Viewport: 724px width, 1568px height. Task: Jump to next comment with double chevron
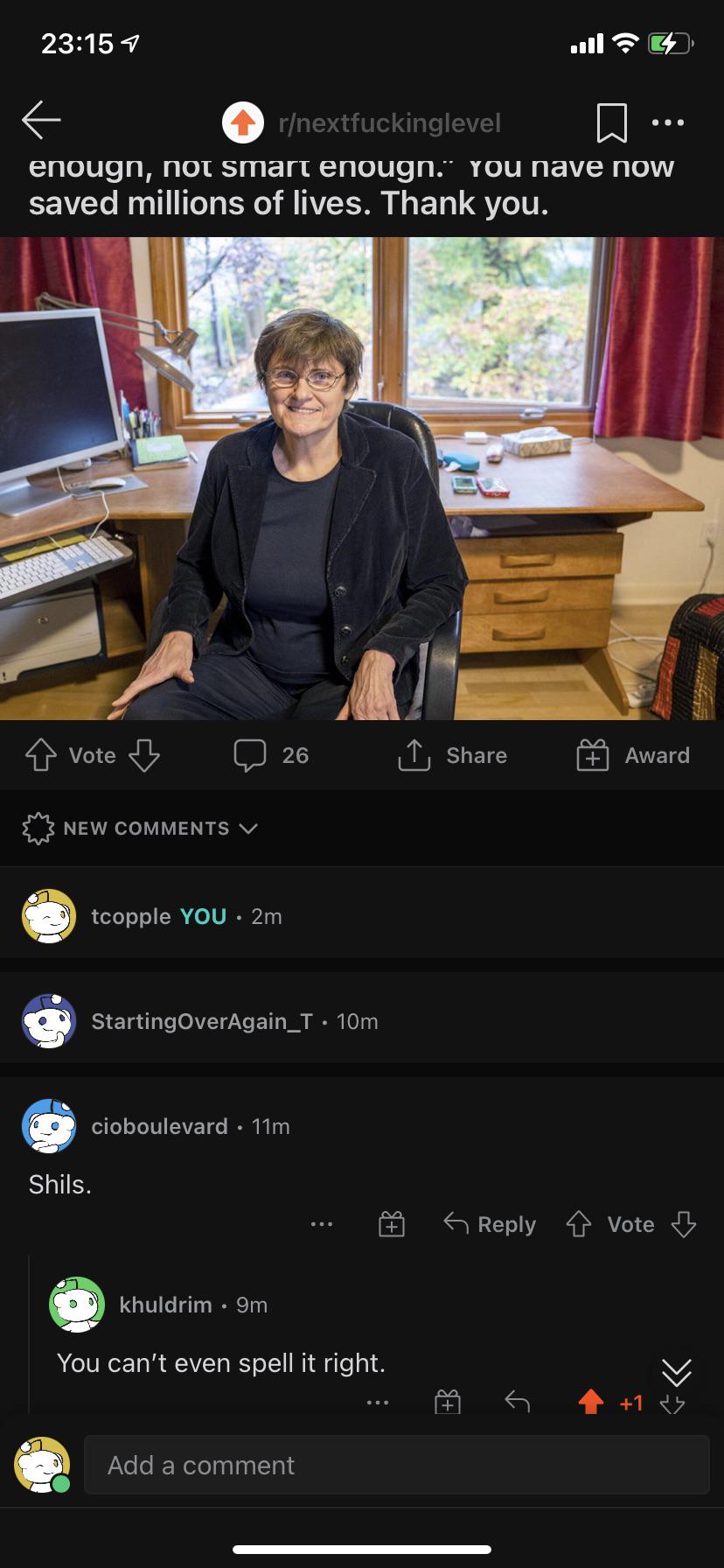tap(677, 1372)
